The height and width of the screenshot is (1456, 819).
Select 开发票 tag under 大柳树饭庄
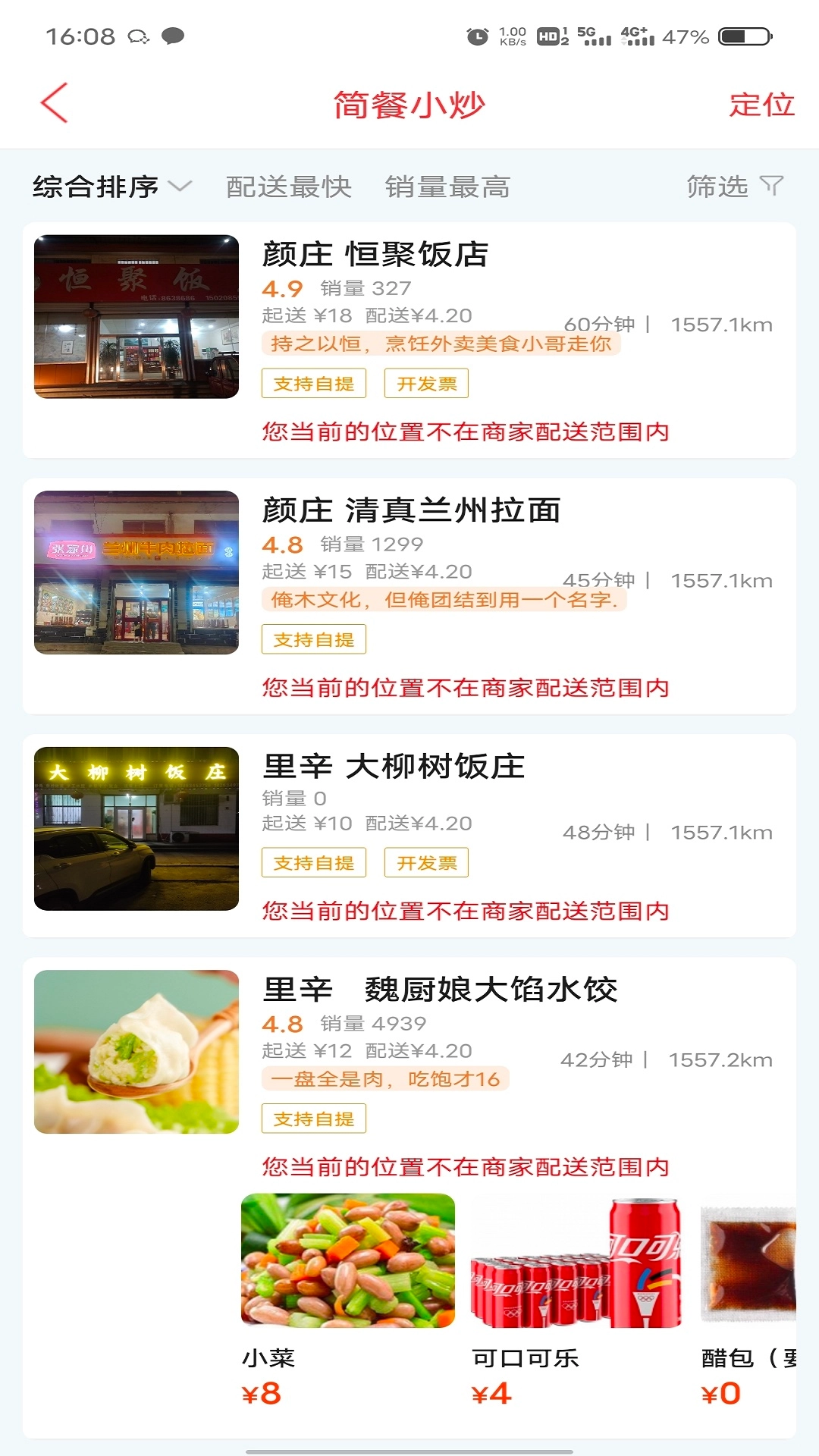426,862
